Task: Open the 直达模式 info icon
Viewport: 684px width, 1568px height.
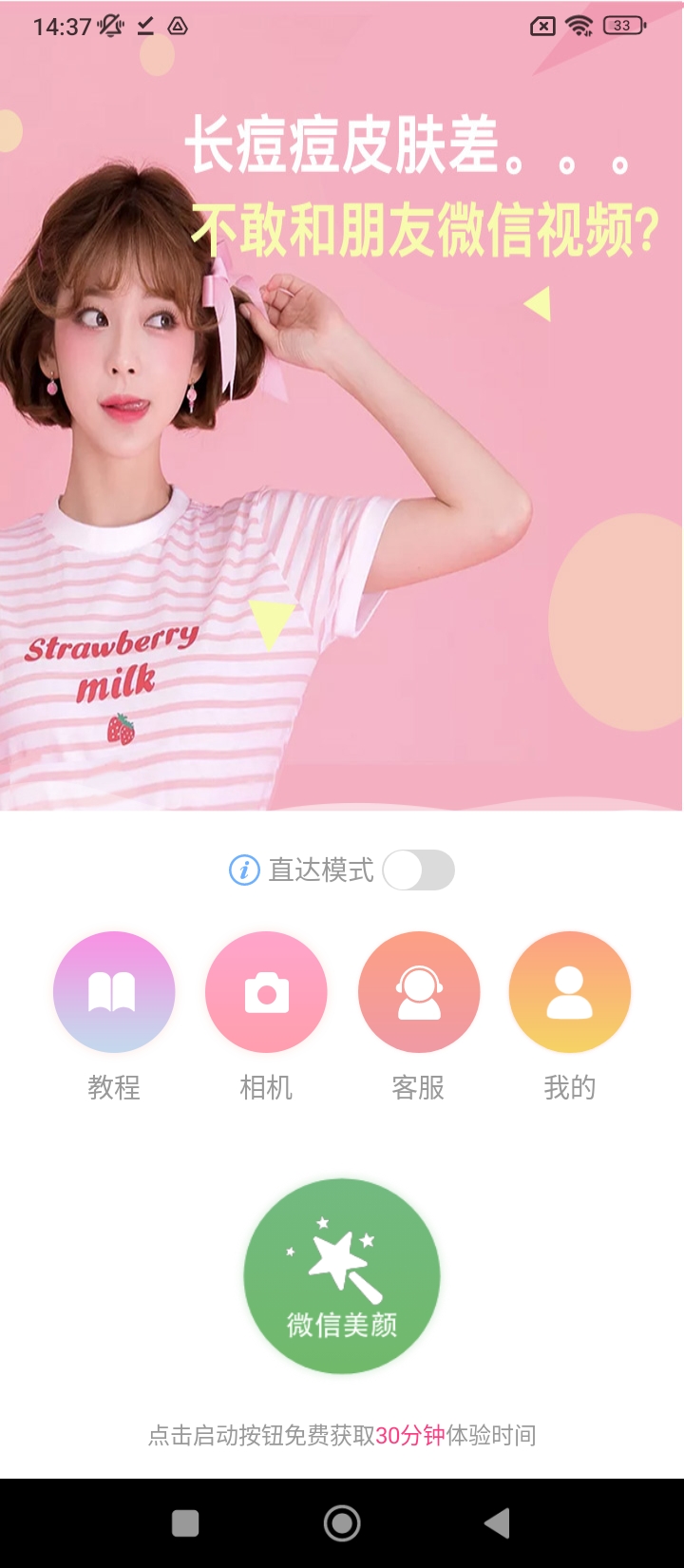Action: [244, 870]
